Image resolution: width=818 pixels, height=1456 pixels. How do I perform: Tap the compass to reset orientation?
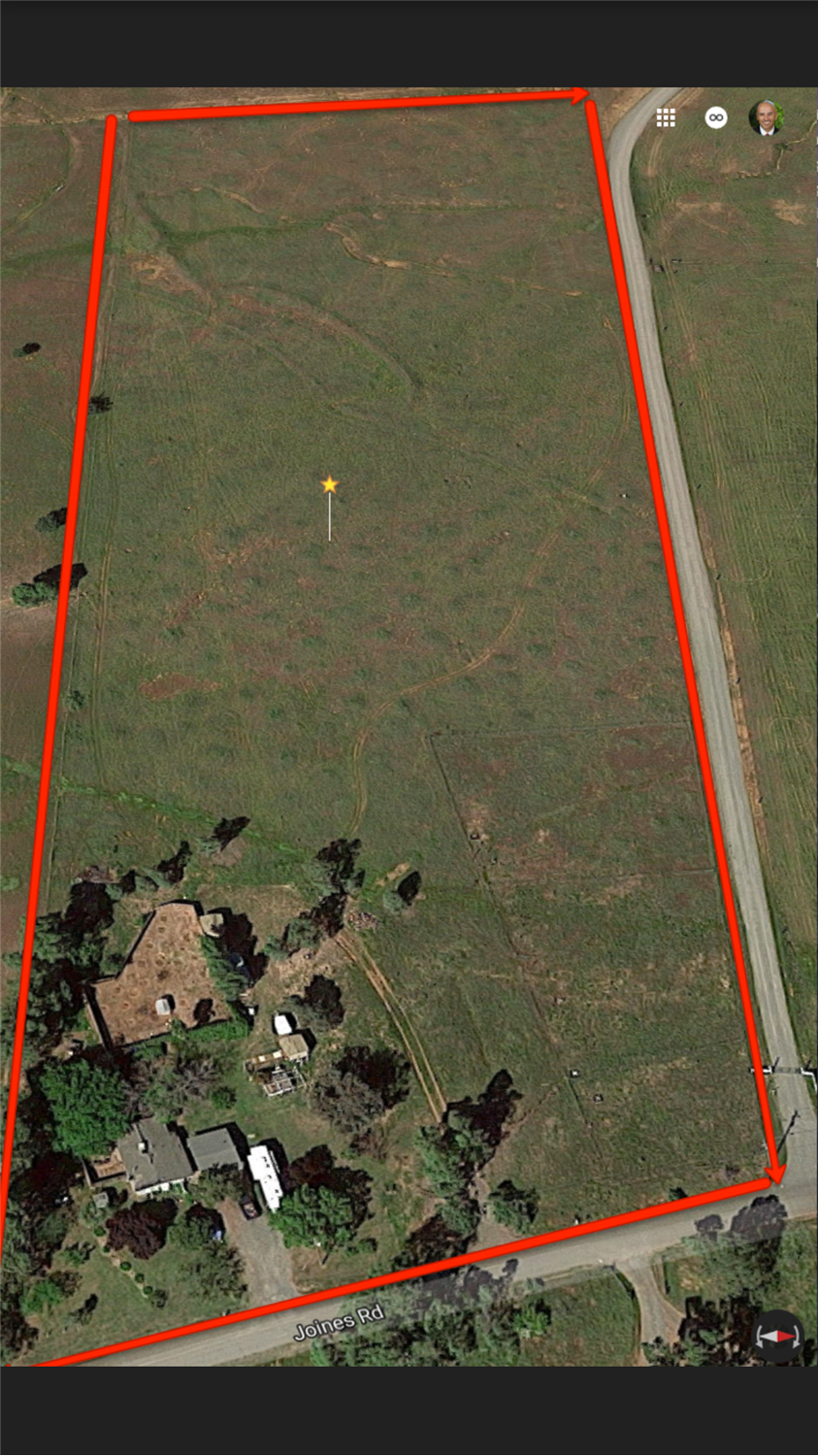point(778,1337)
